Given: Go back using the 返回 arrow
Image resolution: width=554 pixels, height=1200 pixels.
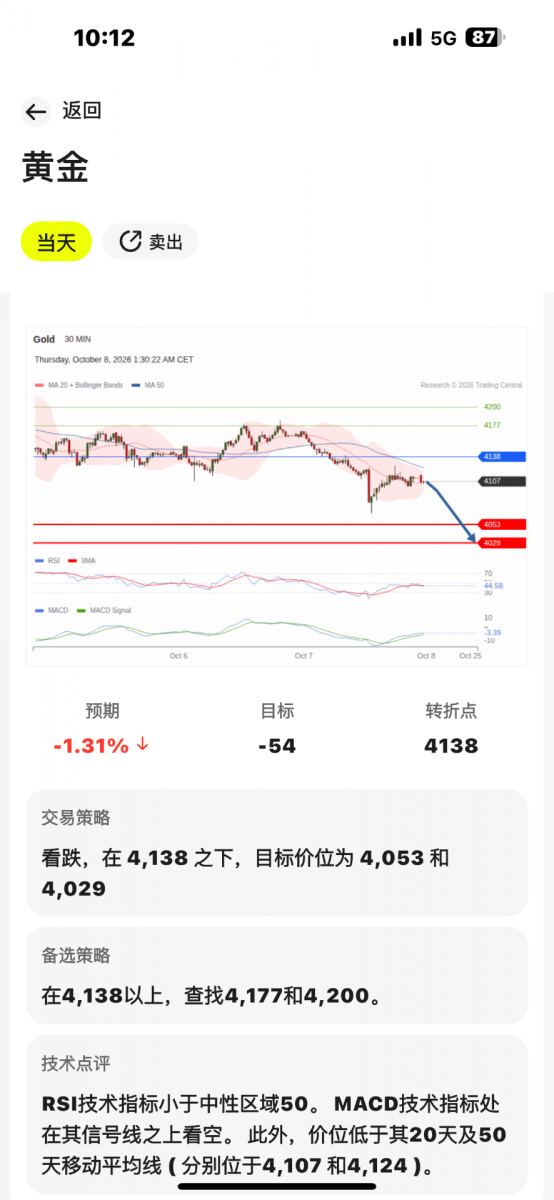Looking at the screenshot, I should click(36, 112).
